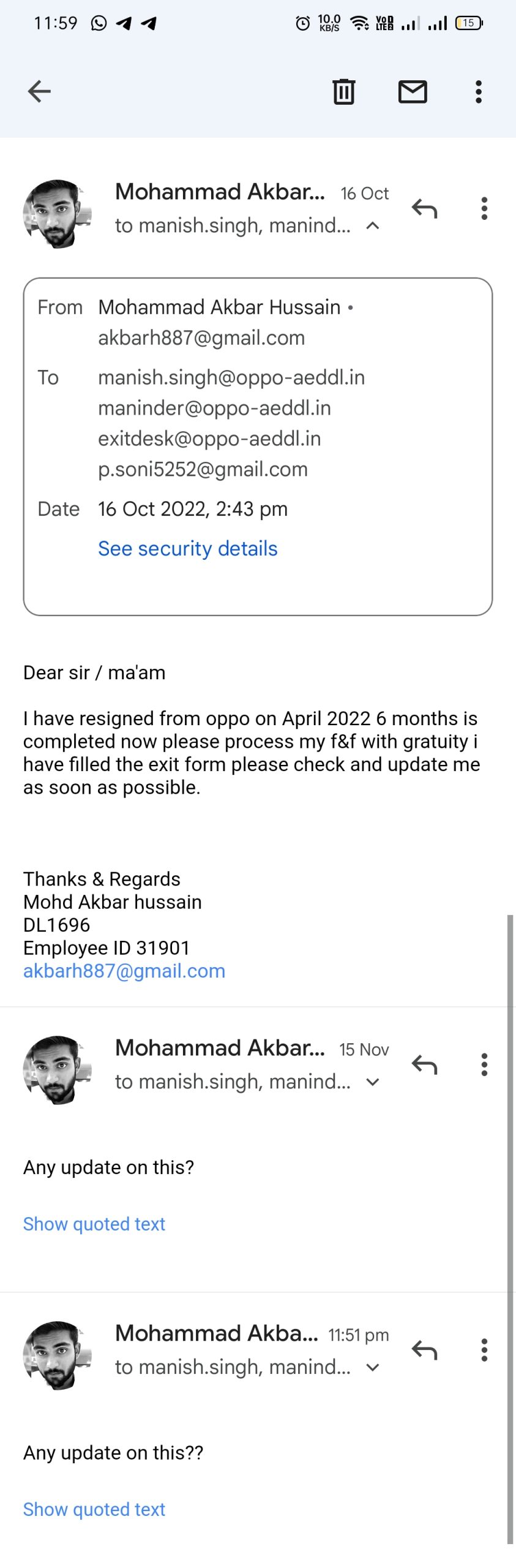Expand recipient details of 11:51 pm message

click(x=372, y=1367)
